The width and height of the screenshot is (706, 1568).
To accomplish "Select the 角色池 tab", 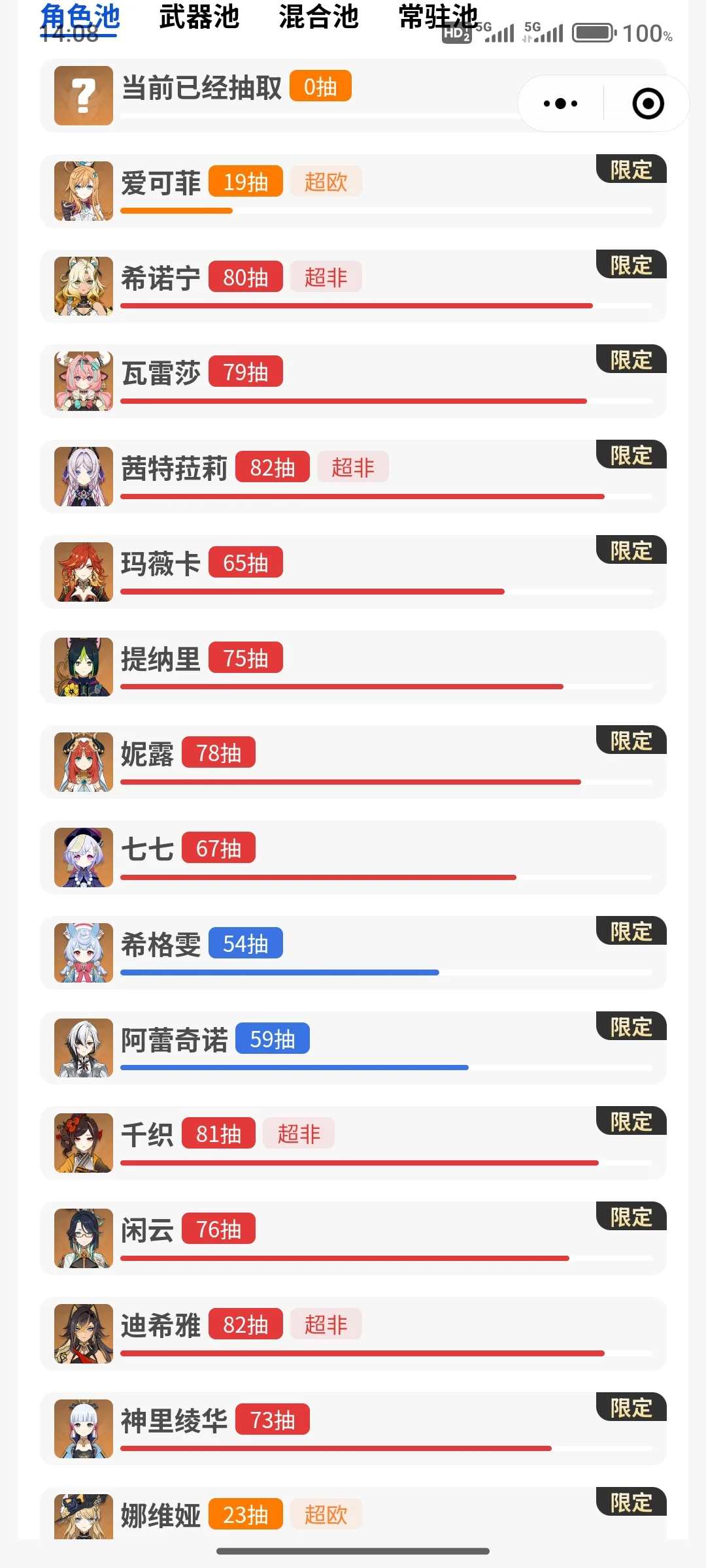I will point(80,17).
